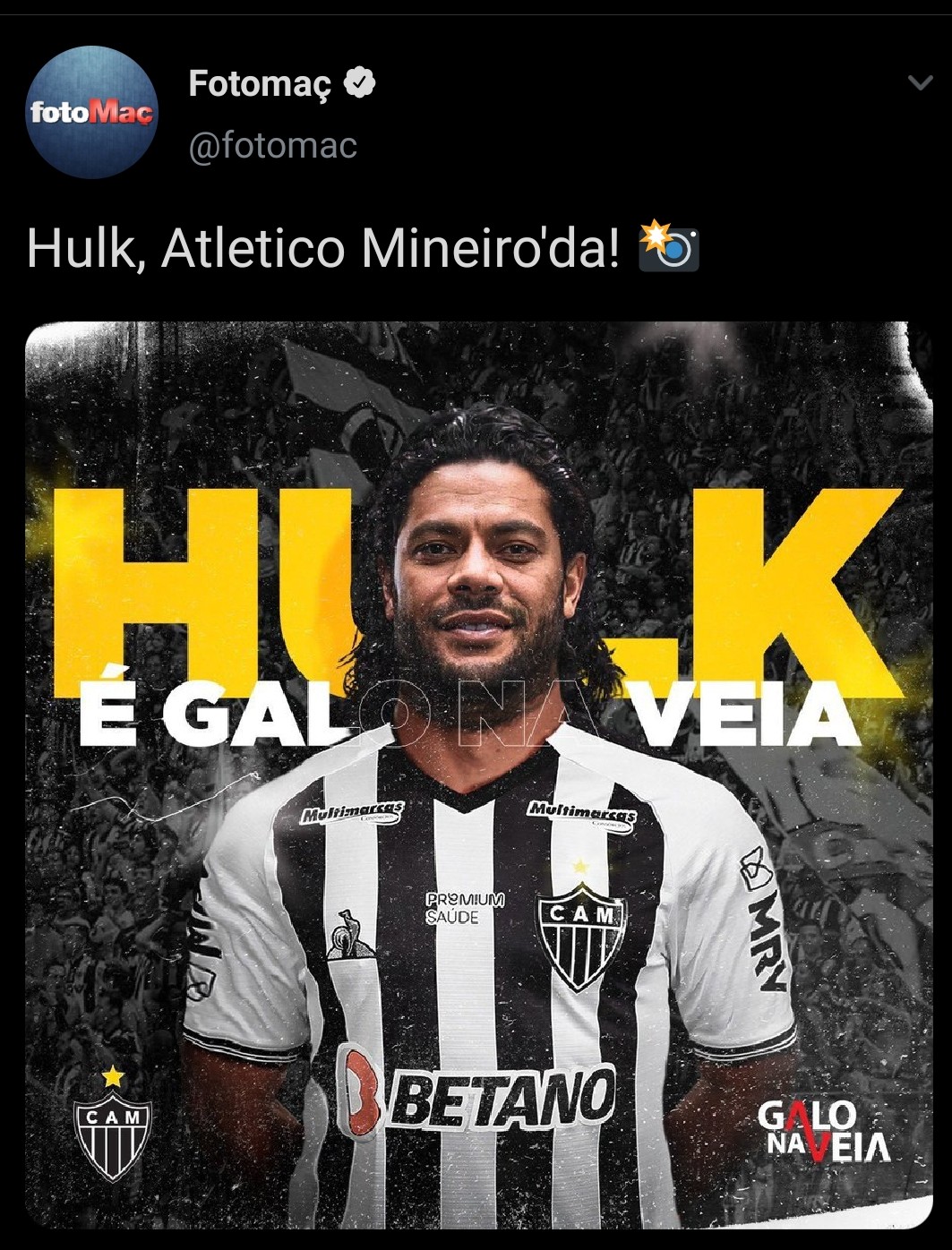This screenshot has width=952, height=1250.
Task: Expand the tweet options chevron menu
Action: (x=921, y=83)
